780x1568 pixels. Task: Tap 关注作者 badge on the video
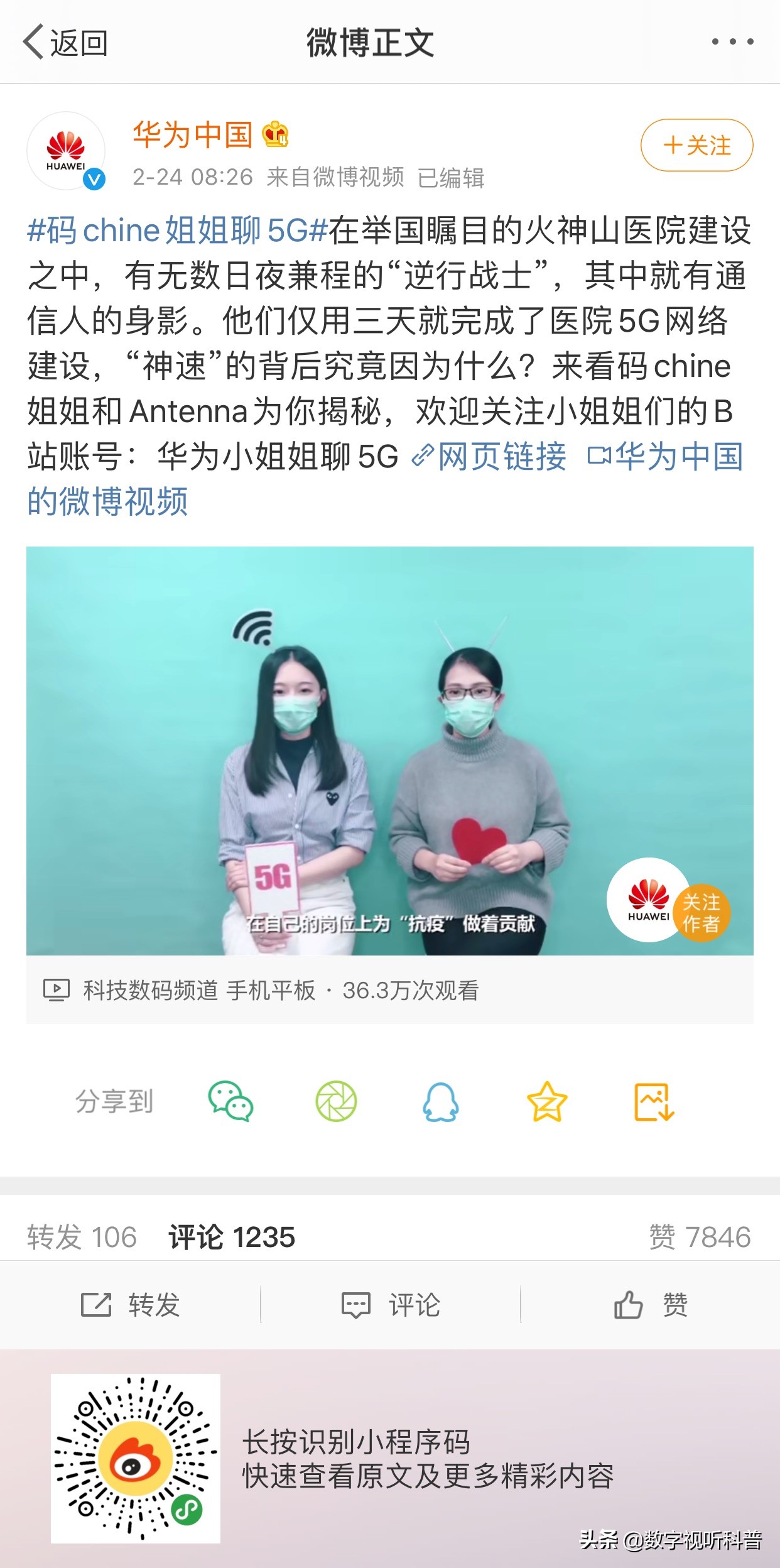pyautogui.click(x=701, y=913)
